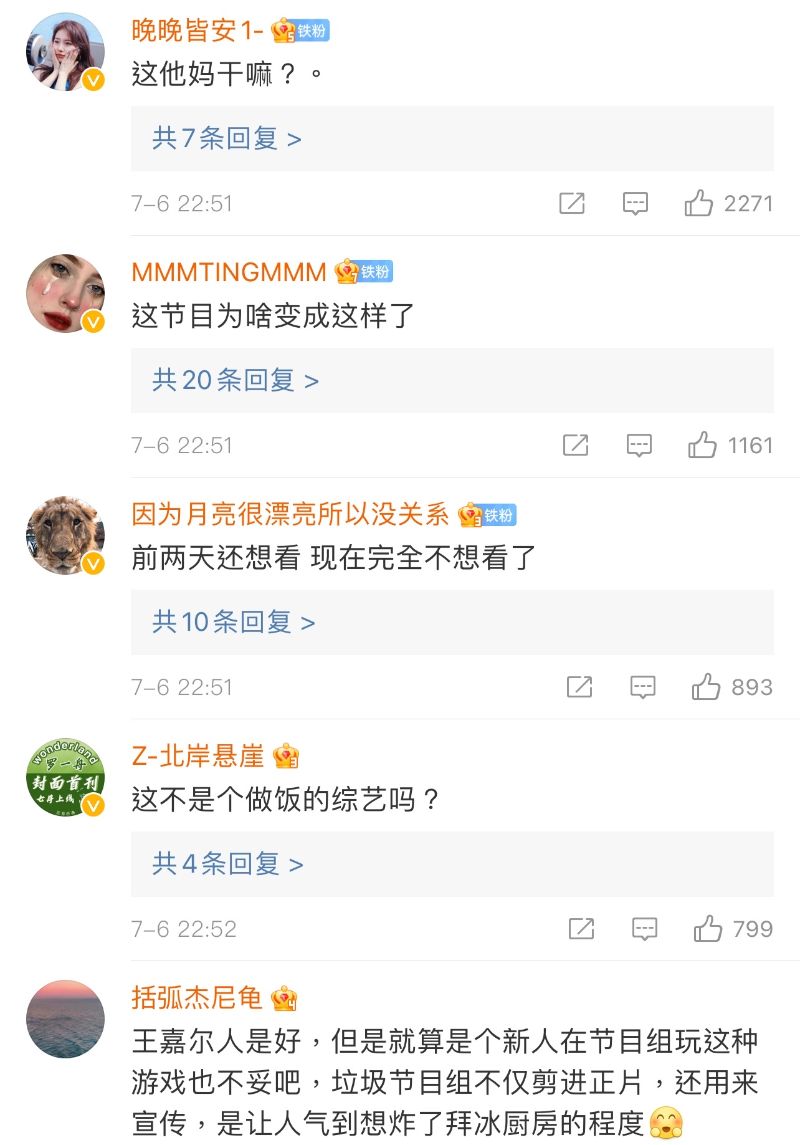The width and height of the screenshot is (800, 1145).
Task: Reply to 因为月亮很漂亮所以没关系's comment
Action: click(643, 687)
